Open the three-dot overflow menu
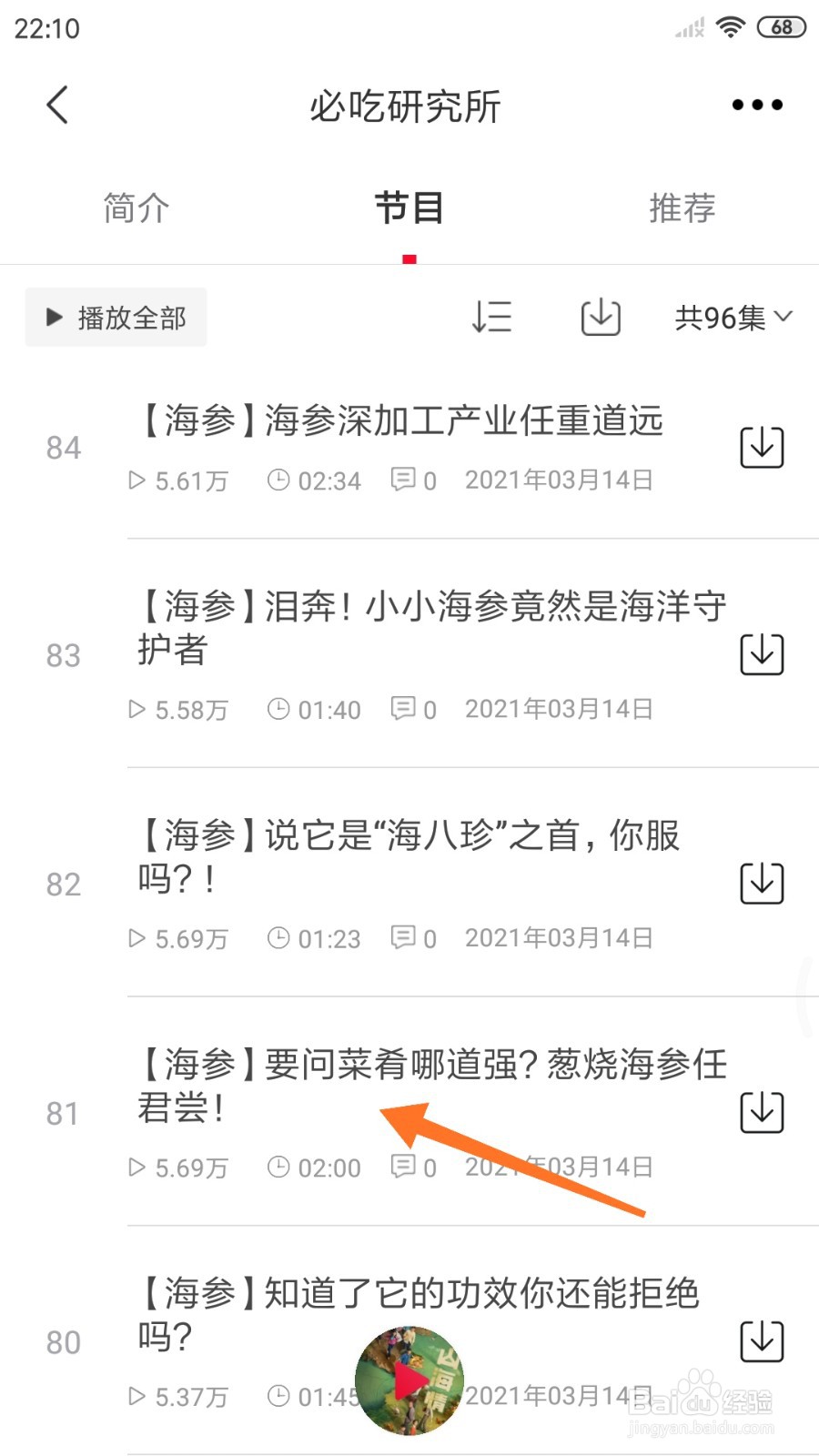Image resolution: width=819 pixels, height=1456 pixels. 756,105
